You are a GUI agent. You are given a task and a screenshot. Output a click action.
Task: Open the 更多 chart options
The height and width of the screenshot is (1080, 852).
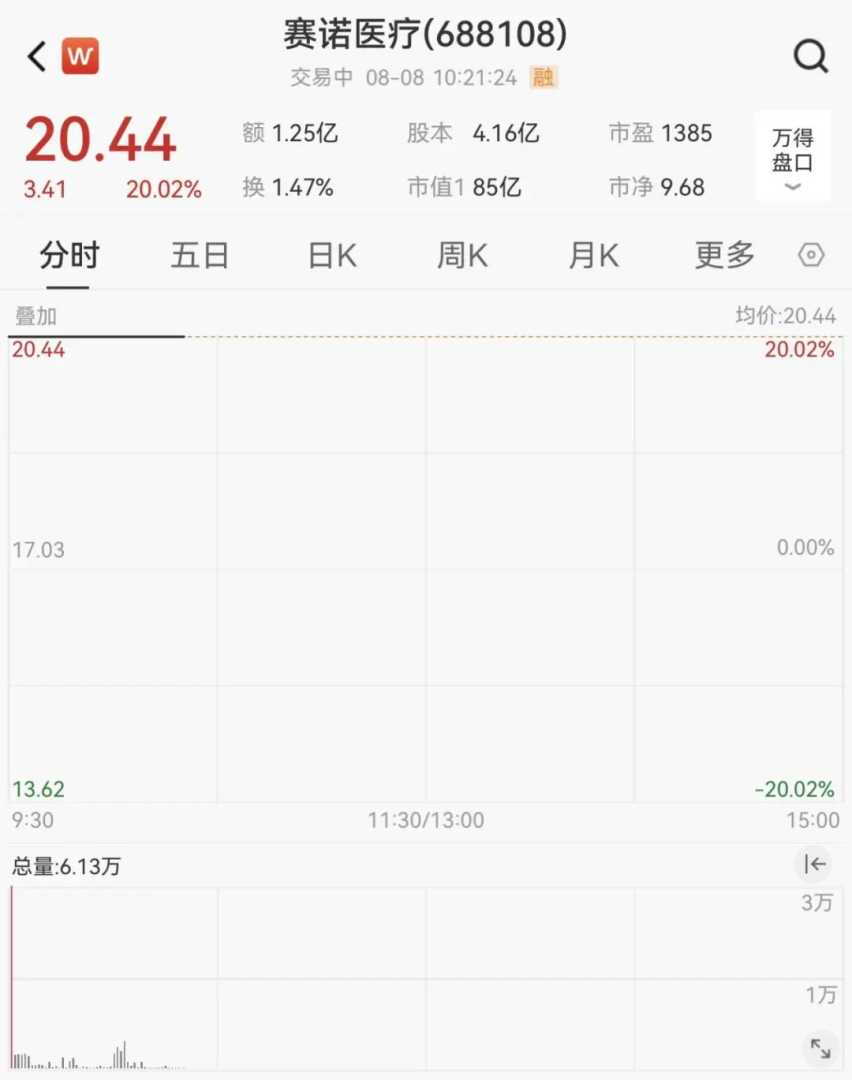click(724, 256)
